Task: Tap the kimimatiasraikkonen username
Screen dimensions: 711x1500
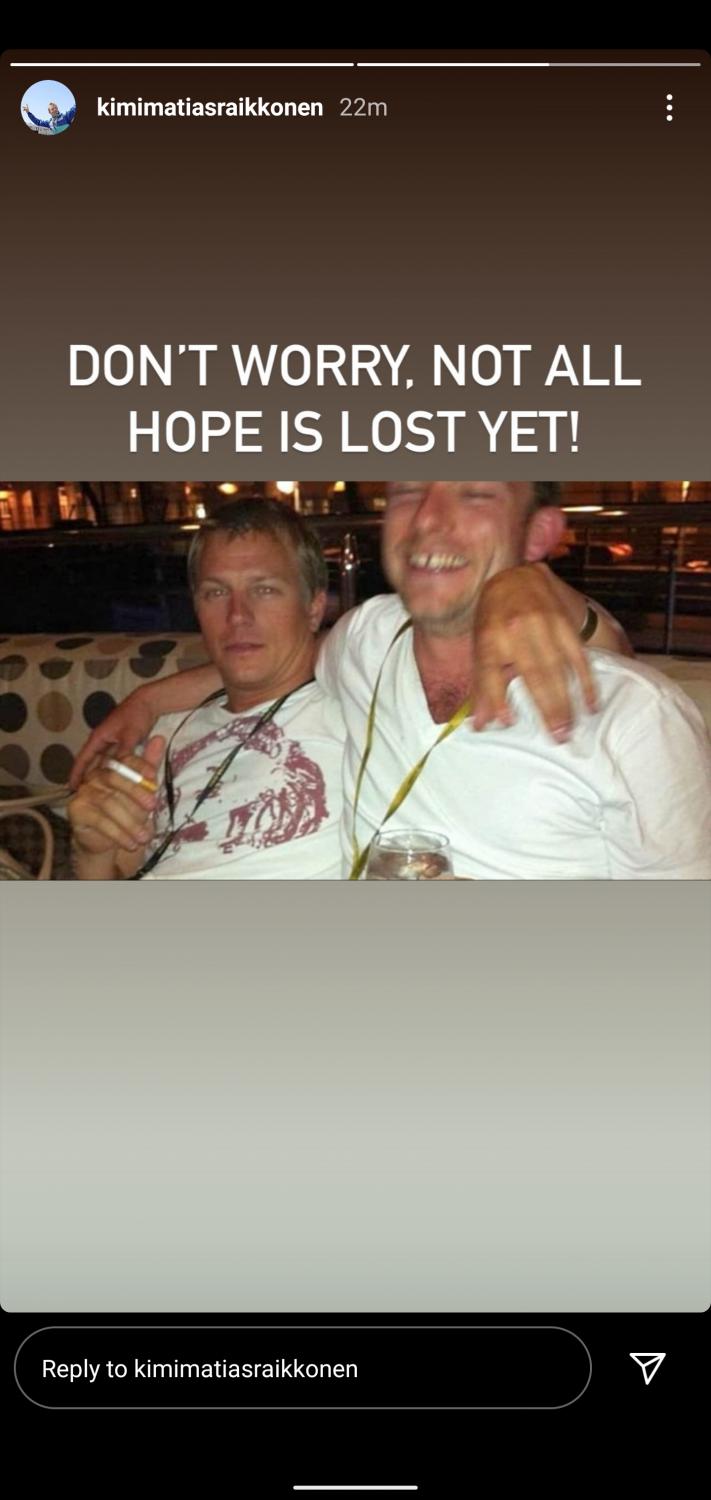Action: click(209, 108)
